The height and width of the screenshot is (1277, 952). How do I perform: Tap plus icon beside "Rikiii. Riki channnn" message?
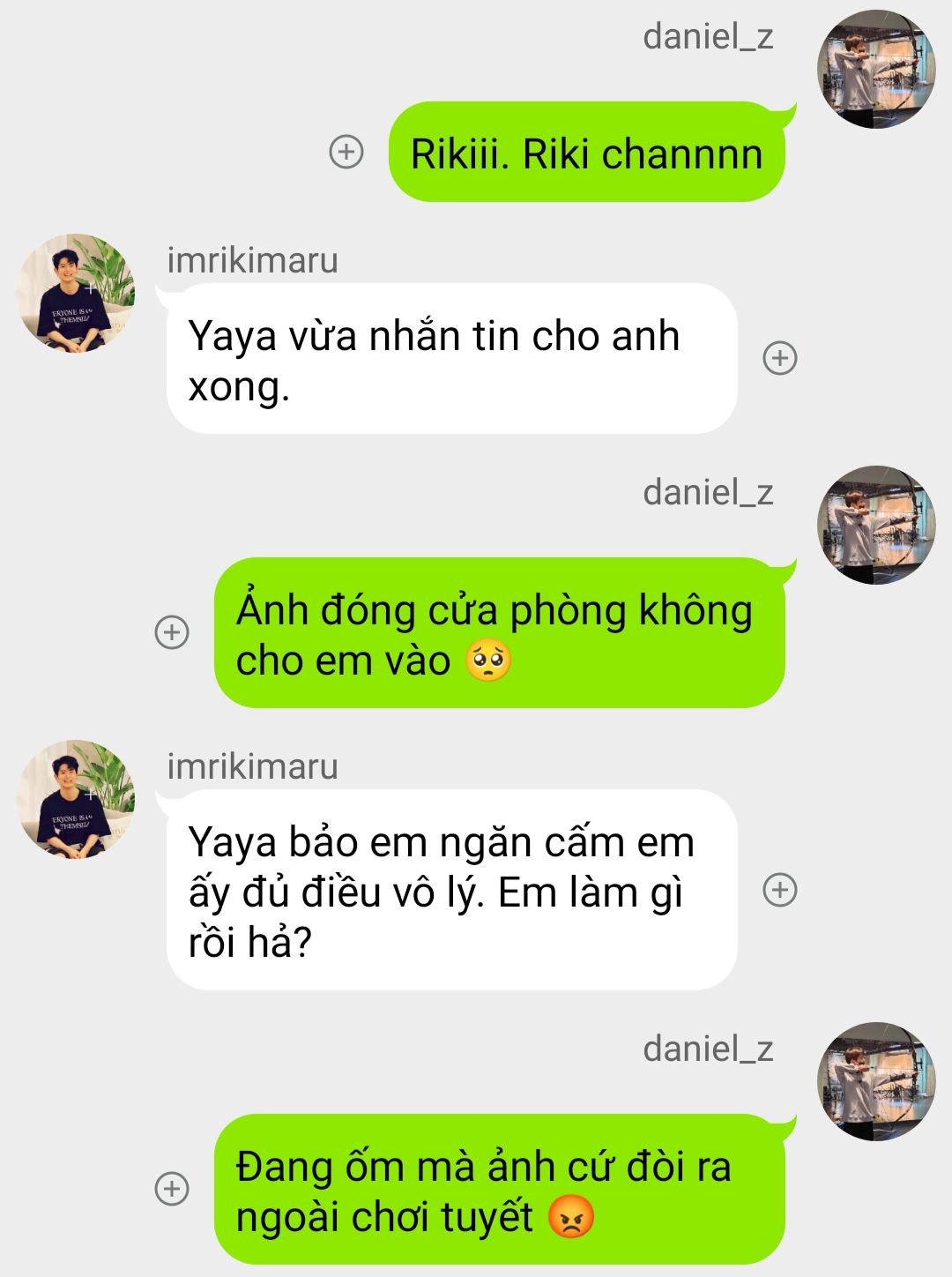click(346, 152)
